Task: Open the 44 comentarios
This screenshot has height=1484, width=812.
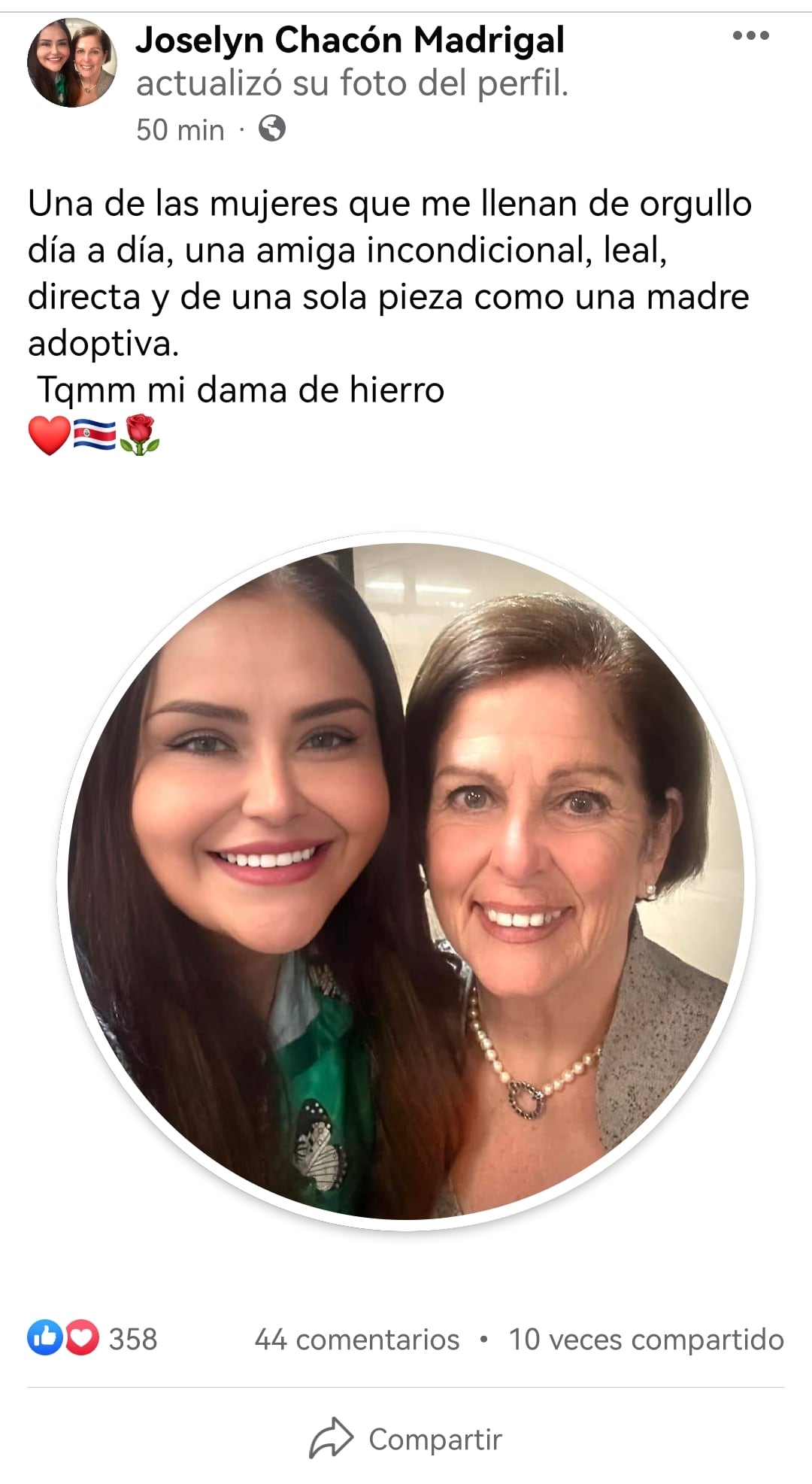Action: pos(357,1340)
